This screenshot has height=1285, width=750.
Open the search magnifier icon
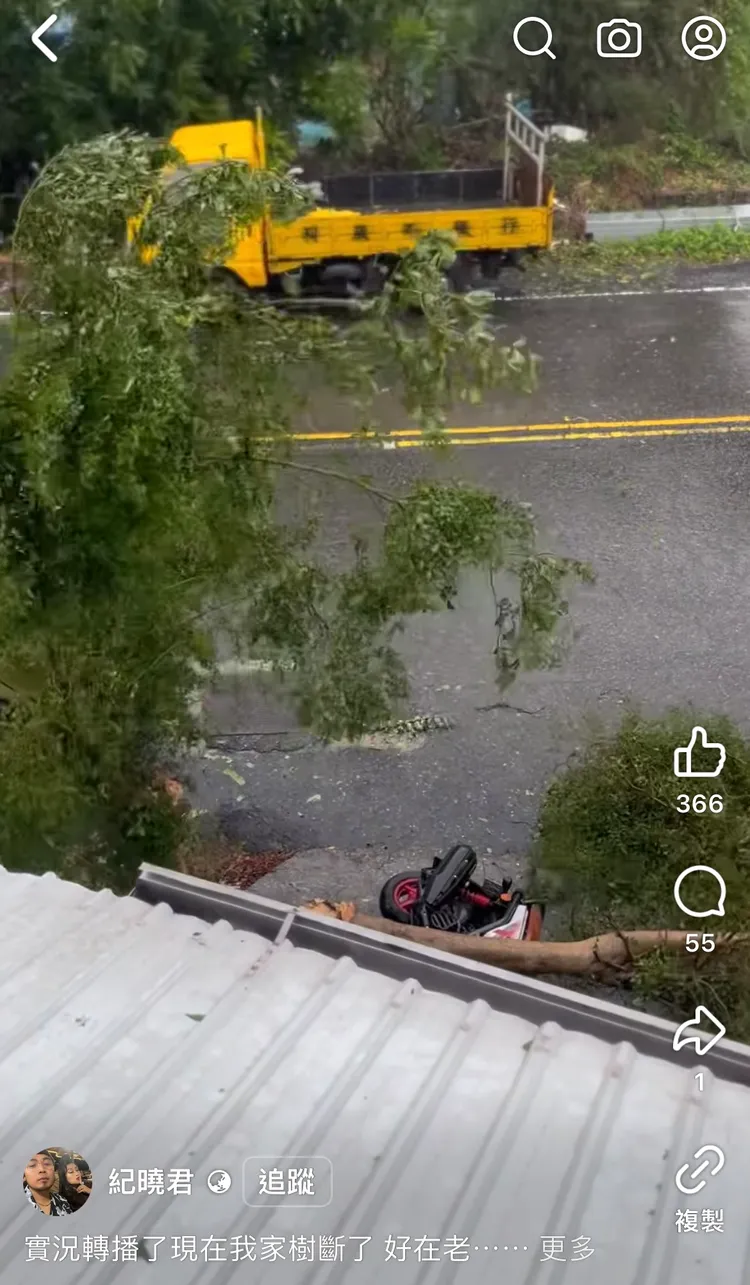tap(534, 38)
